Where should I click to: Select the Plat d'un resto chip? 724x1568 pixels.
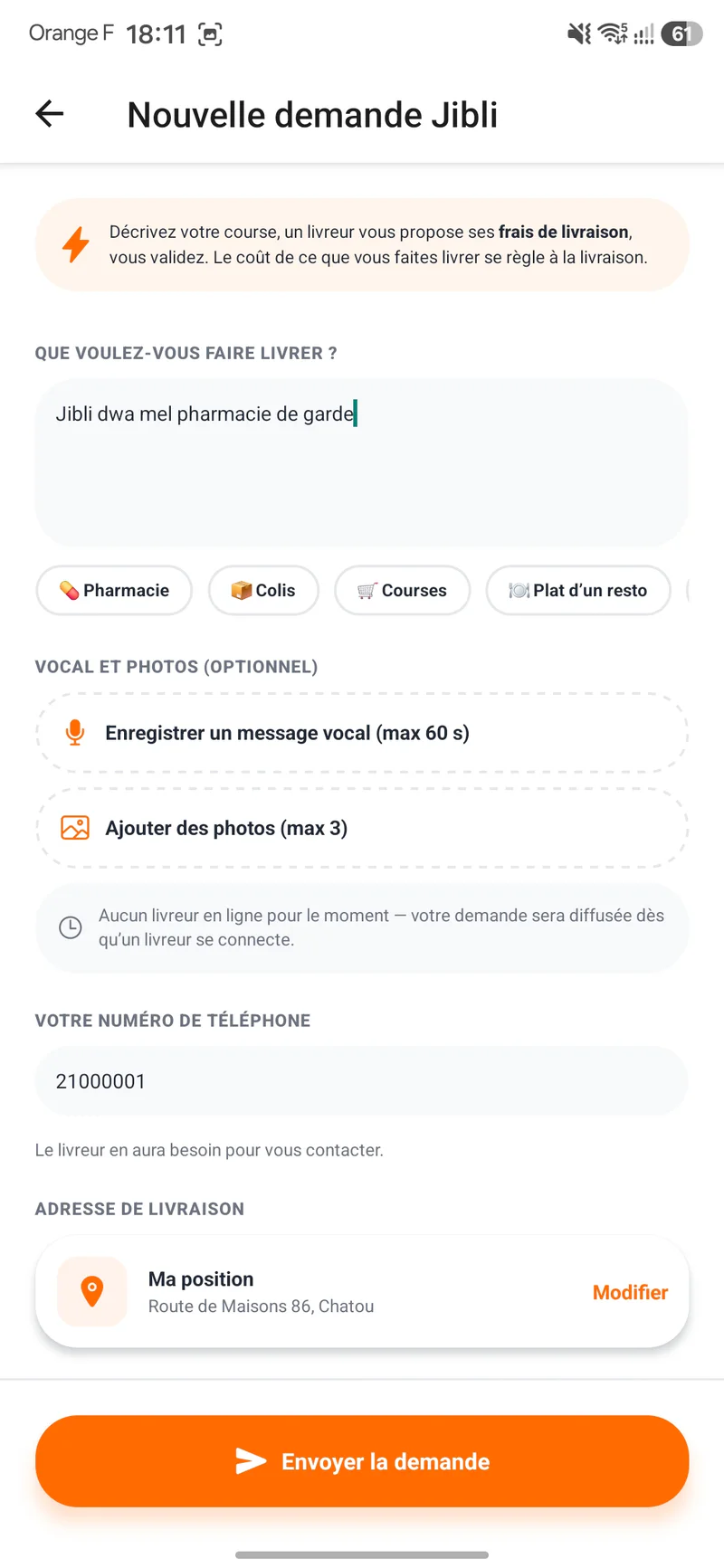[578, 590]
